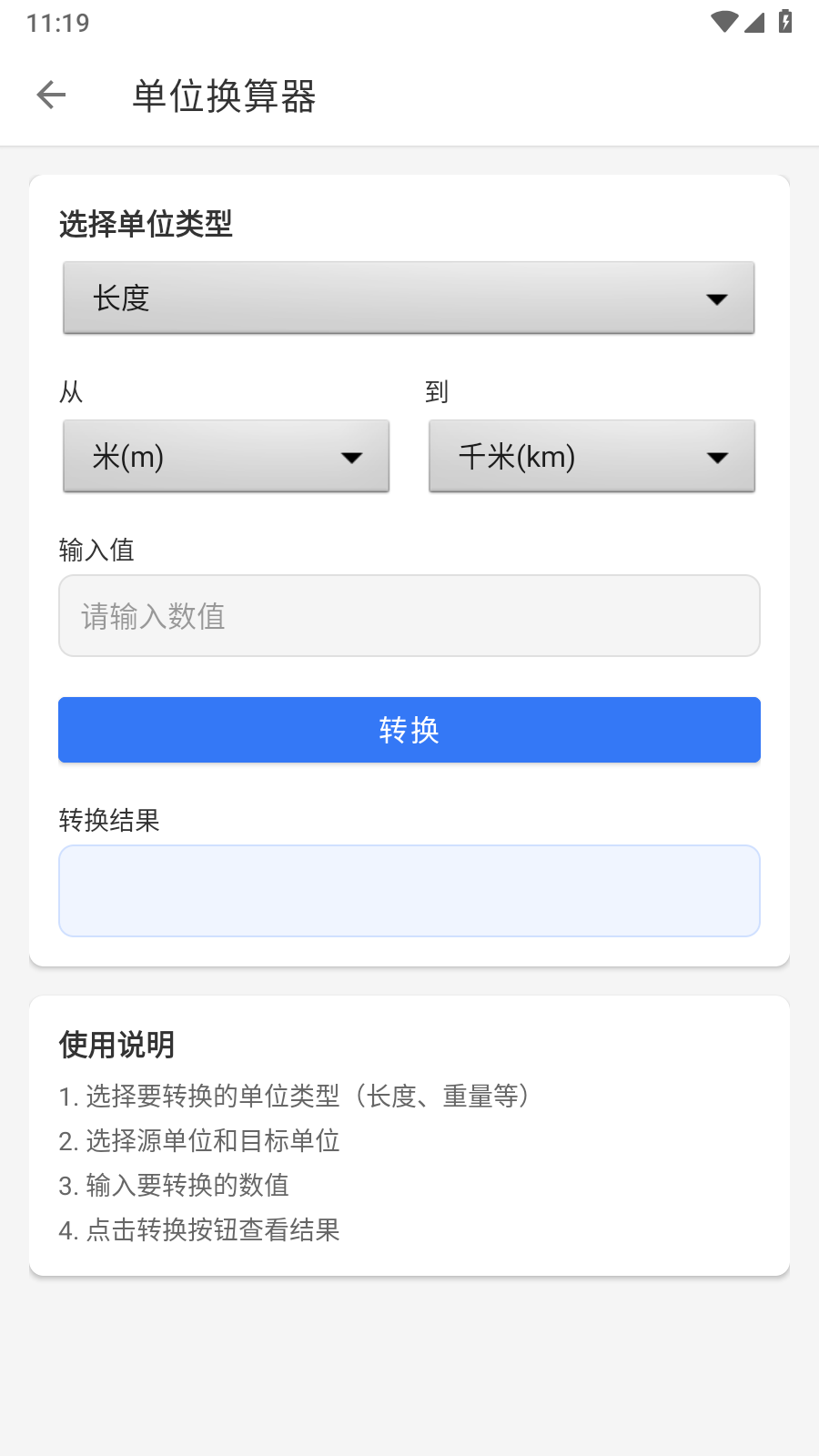Tap the 到 label above target unit

pyautogui.click(x=436, y=391)
